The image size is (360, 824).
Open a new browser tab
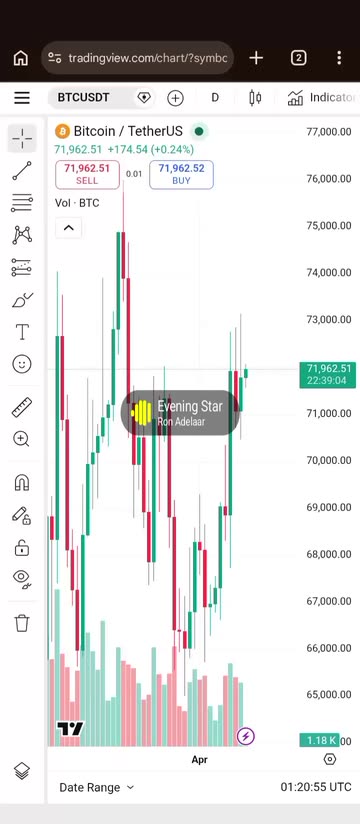pyautogui.click(x=256, y=58)
